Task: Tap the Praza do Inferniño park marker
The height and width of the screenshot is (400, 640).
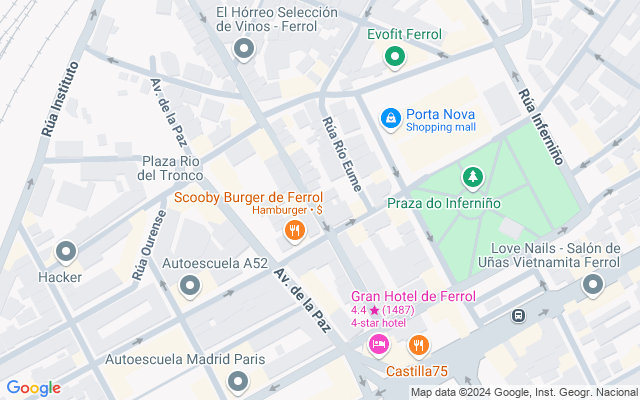Action: pyautogui.click(x=471, y=178)
